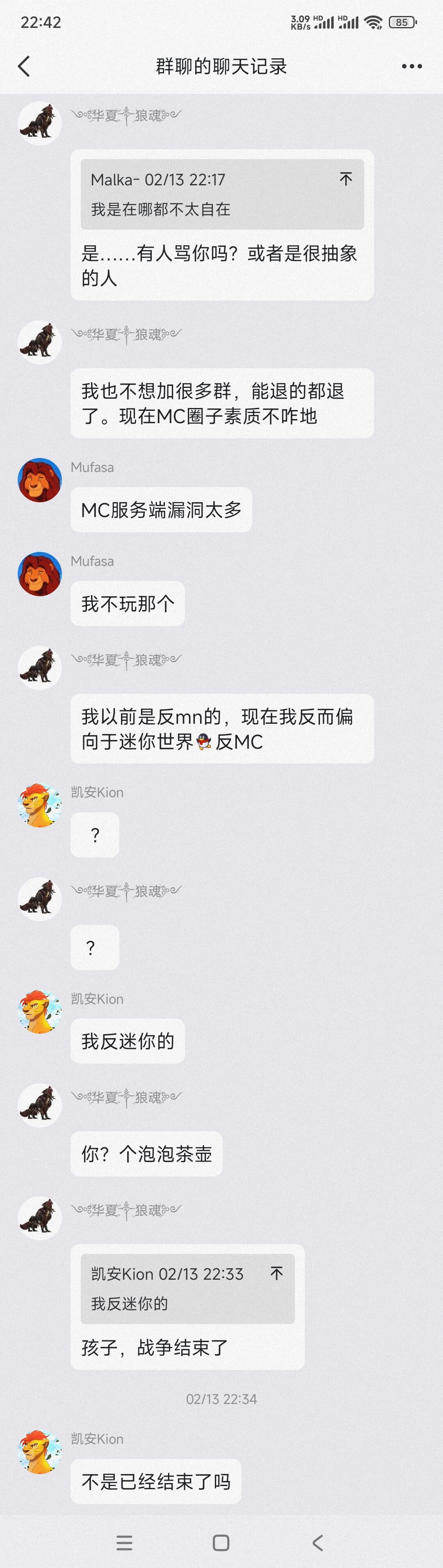Open the three-dot overflow menu

(411, 66)
